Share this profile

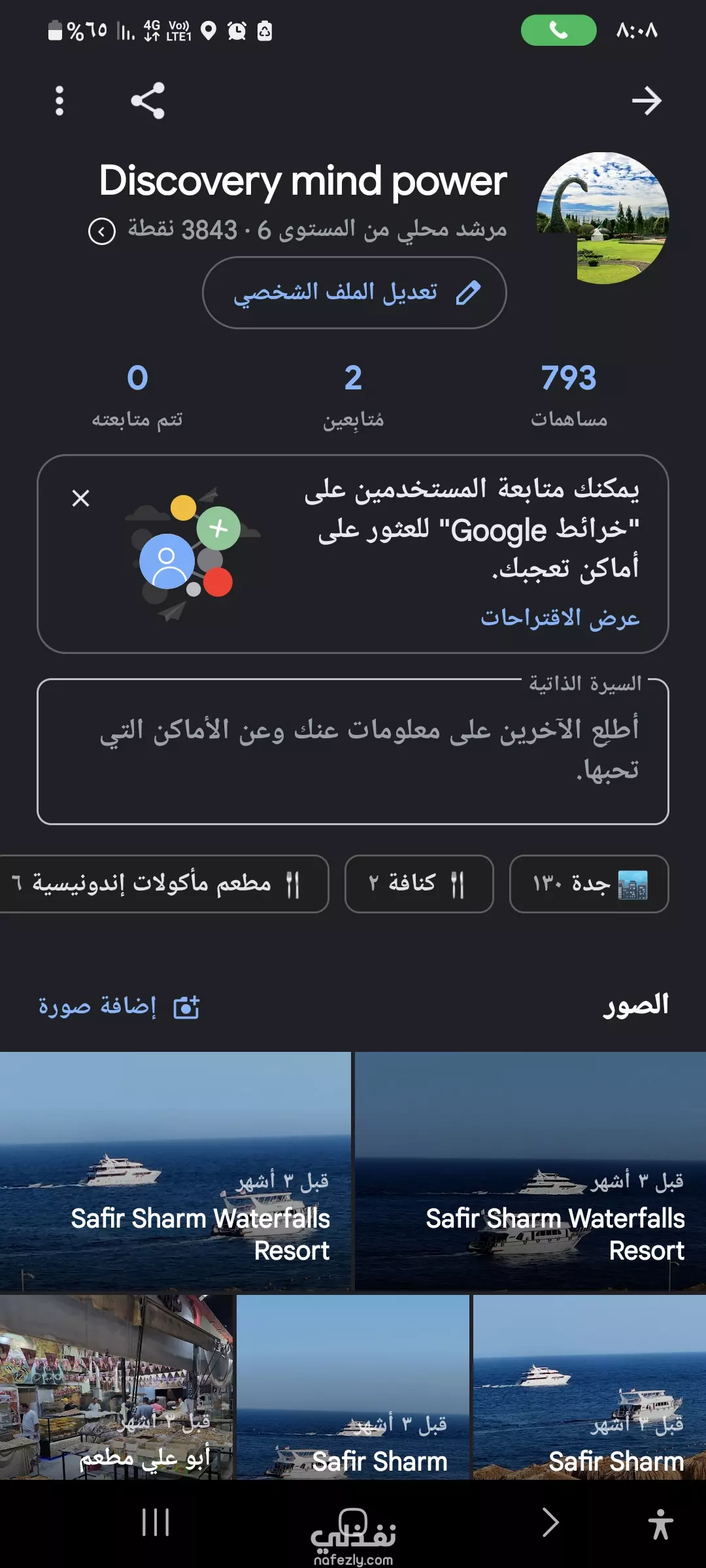pyautogui.click(x=148, y=101)
